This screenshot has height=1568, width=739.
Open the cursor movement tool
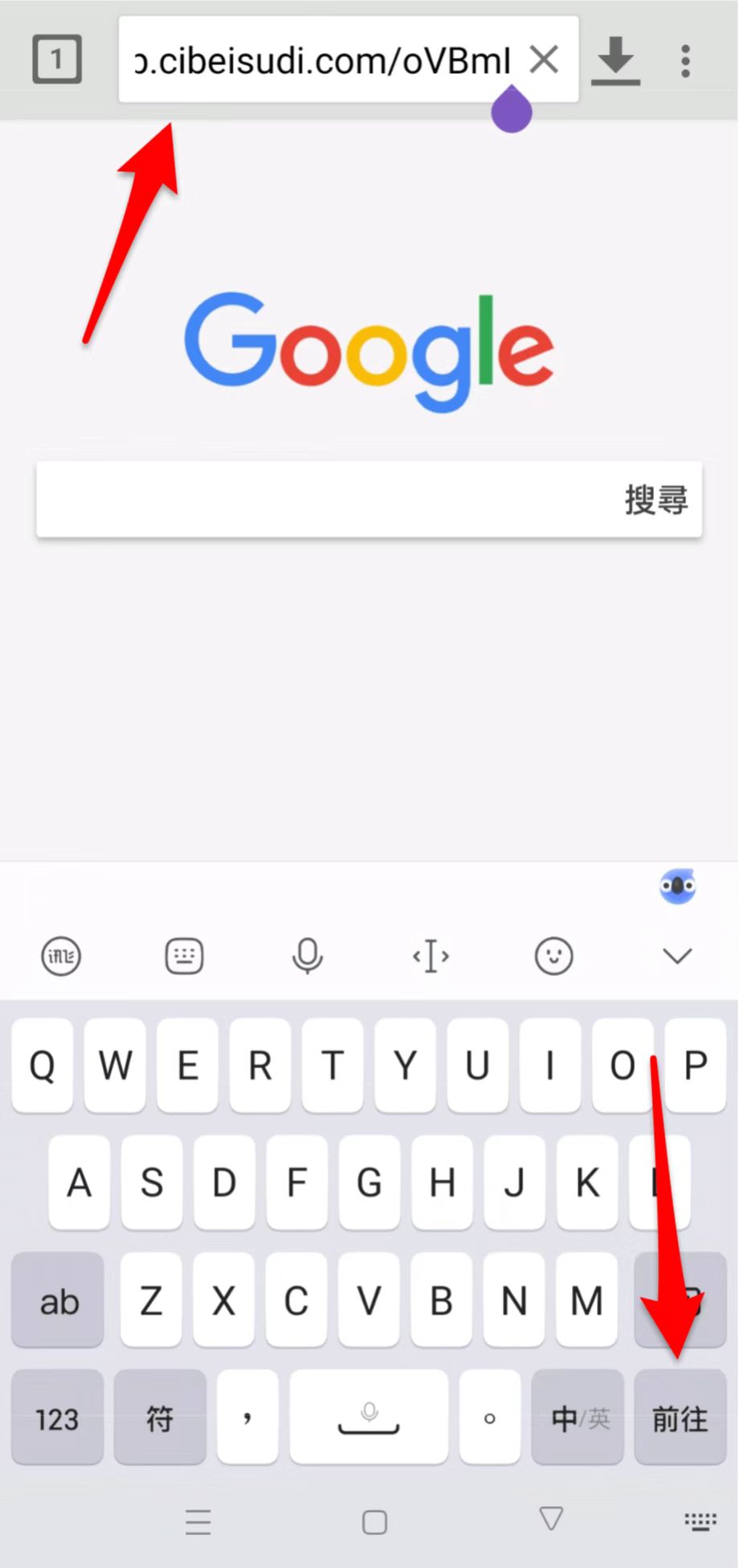click(431, 956)
